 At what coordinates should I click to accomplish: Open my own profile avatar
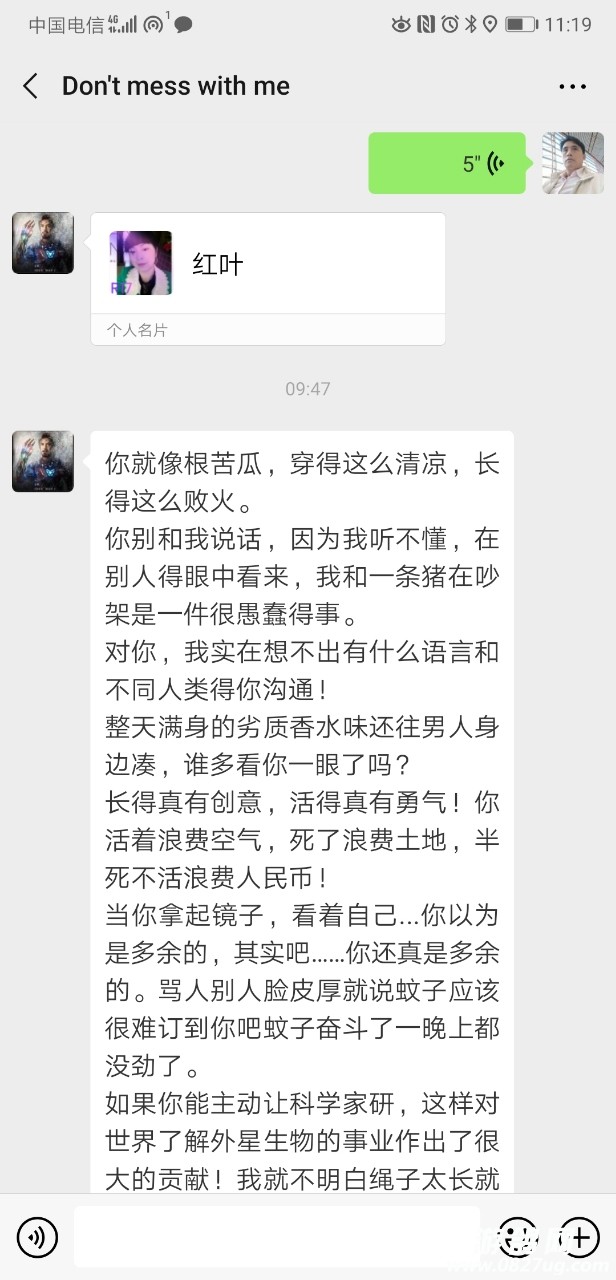pyautogui.click(x=572, y=163)
